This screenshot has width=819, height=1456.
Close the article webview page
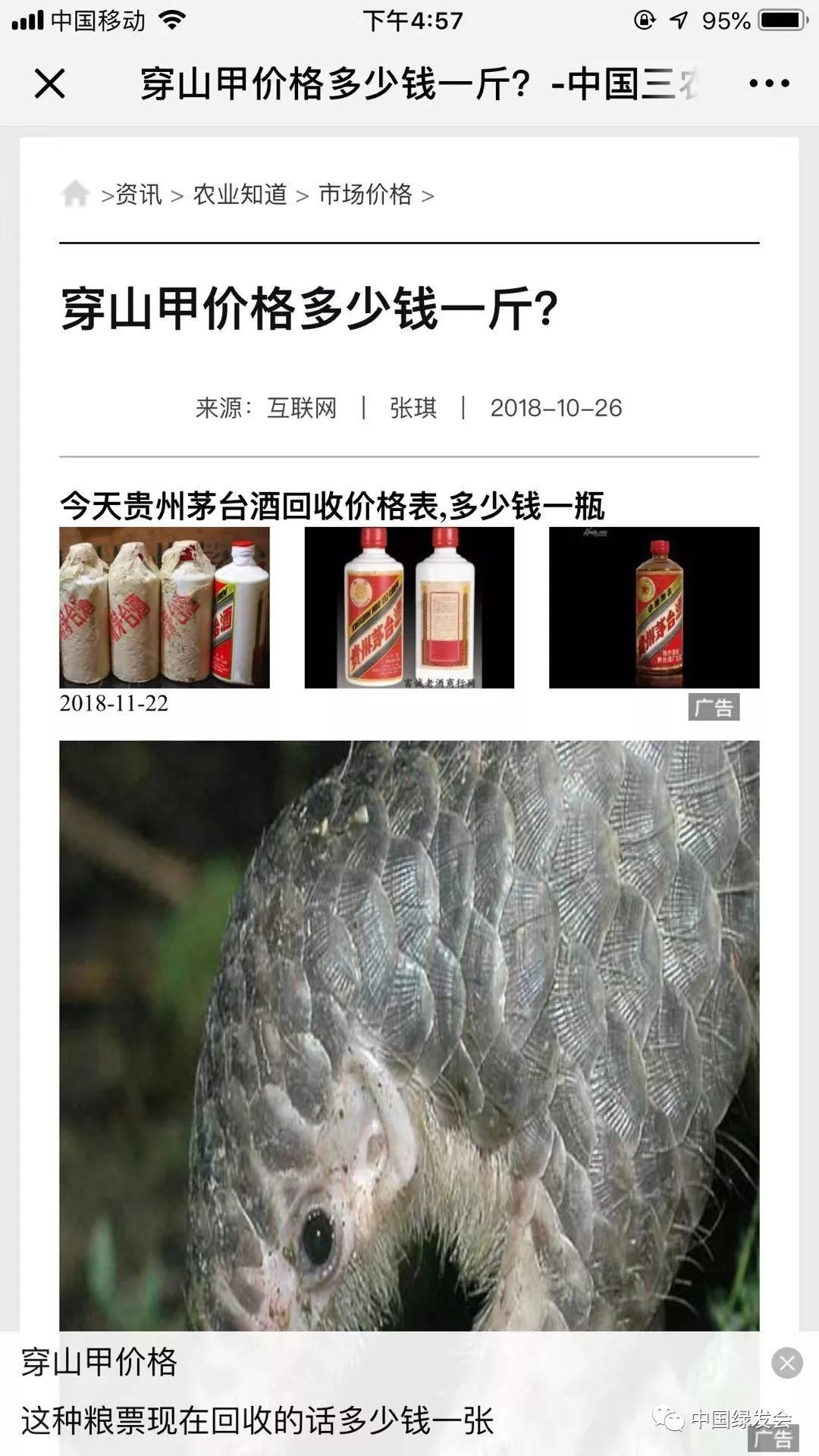(50, 83)
